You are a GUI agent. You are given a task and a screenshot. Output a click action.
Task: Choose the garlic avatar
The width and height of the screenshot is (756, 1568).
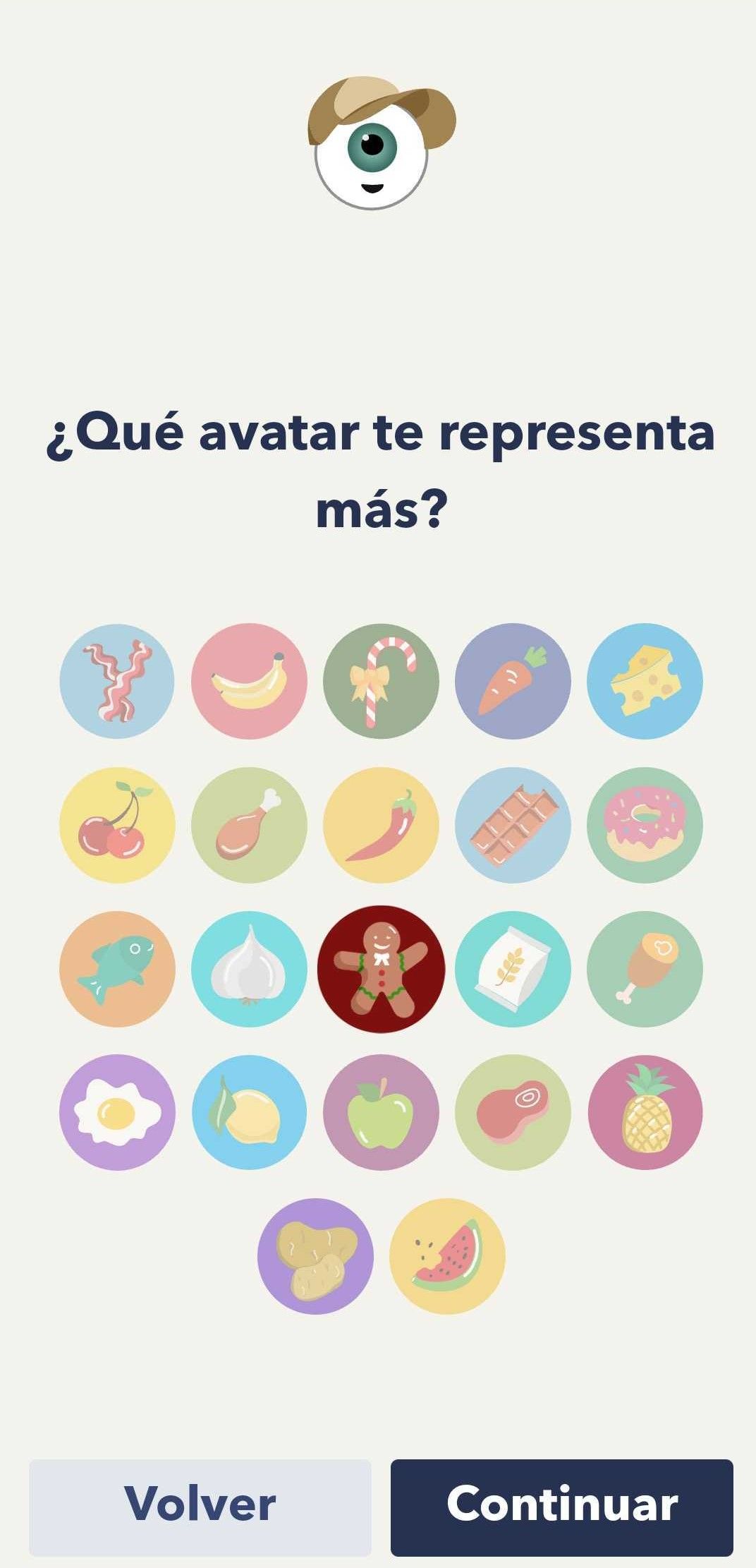(249, 969)
